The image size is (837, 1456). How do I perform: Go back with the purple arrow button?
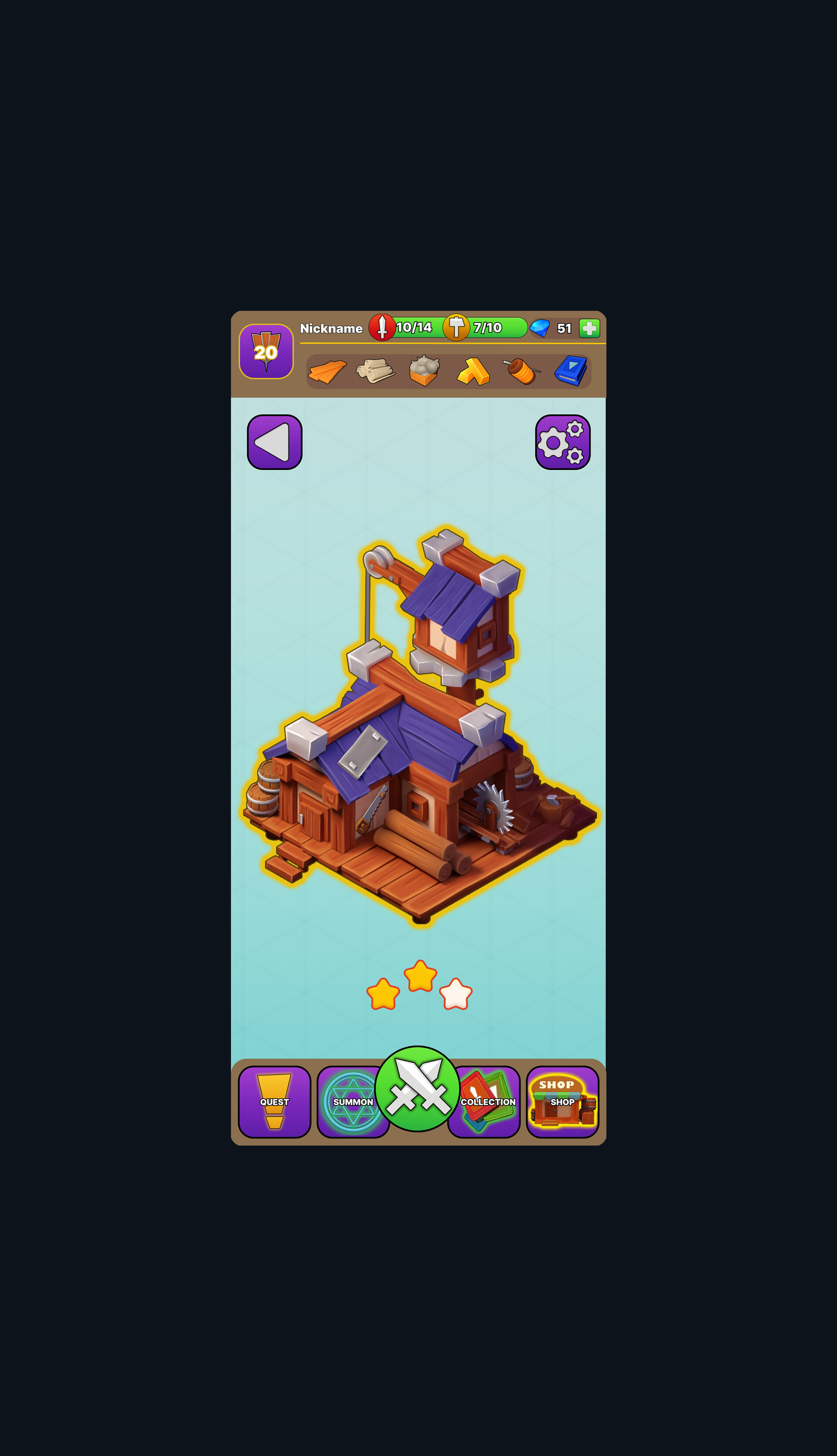[x=274, y=442]
